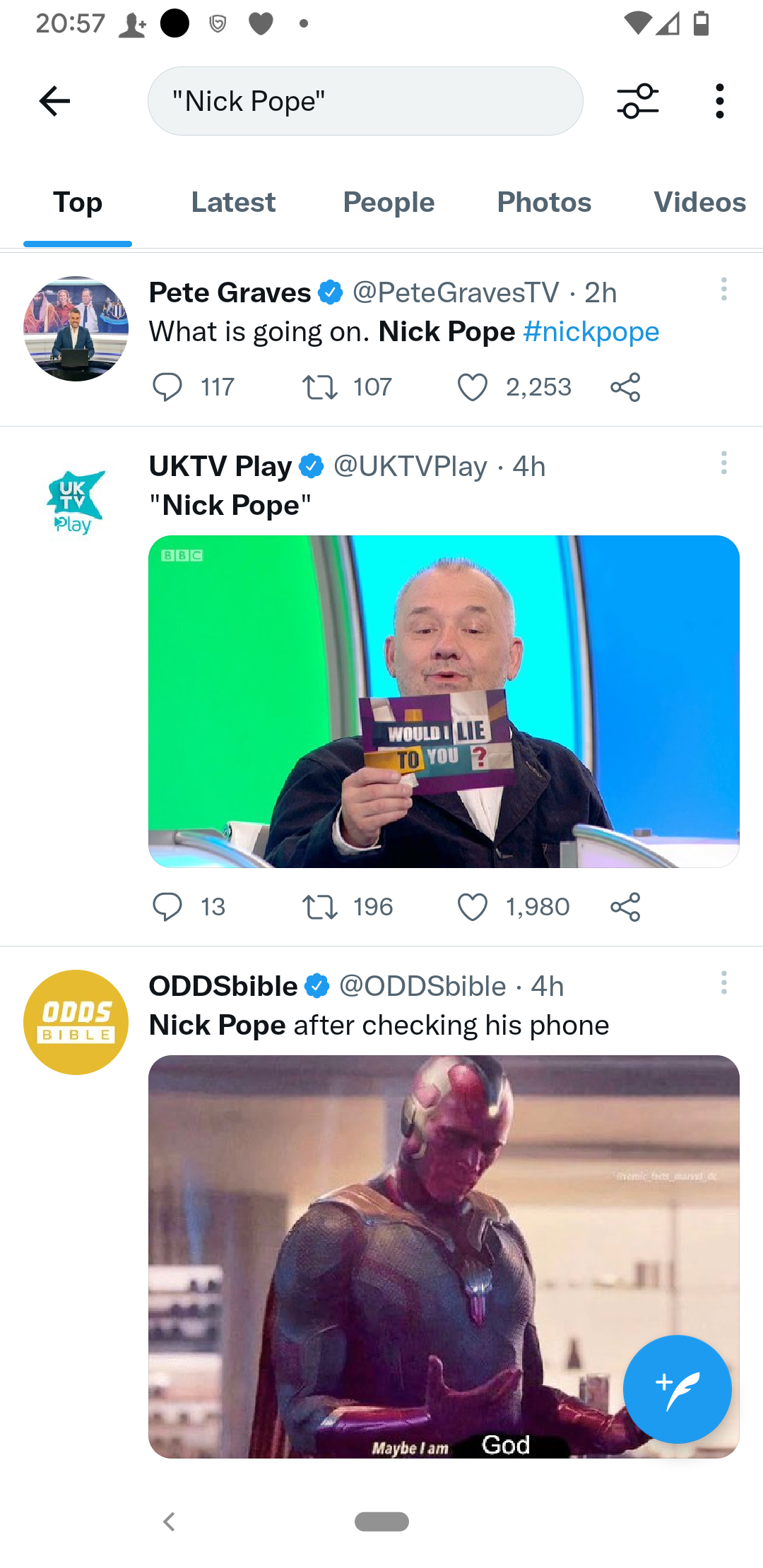This screenshot has width=763, height=1568.
Task: Share Pete Graves' tweet
Action: (625, 387)
